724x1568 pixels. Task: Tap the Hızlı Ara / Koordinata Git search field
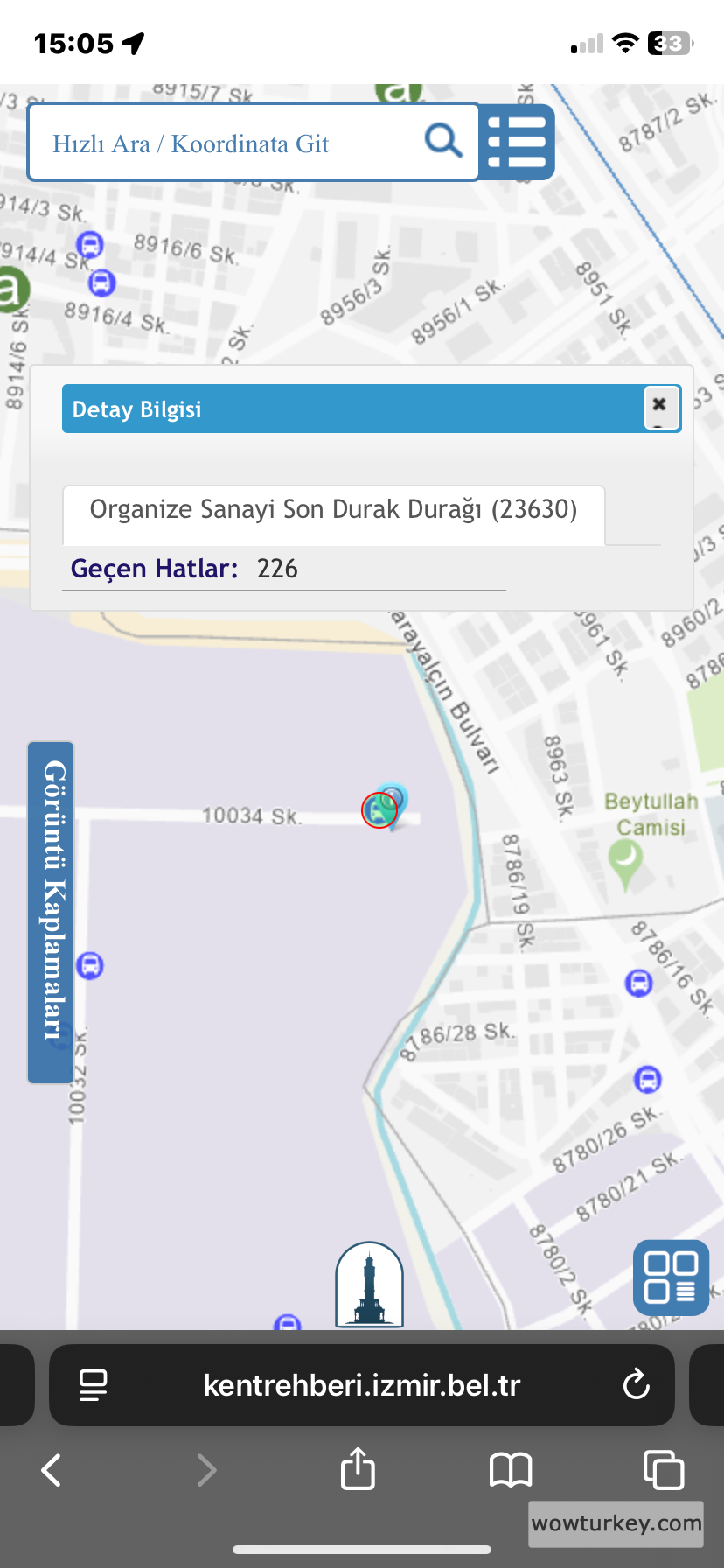click(227, 143)
